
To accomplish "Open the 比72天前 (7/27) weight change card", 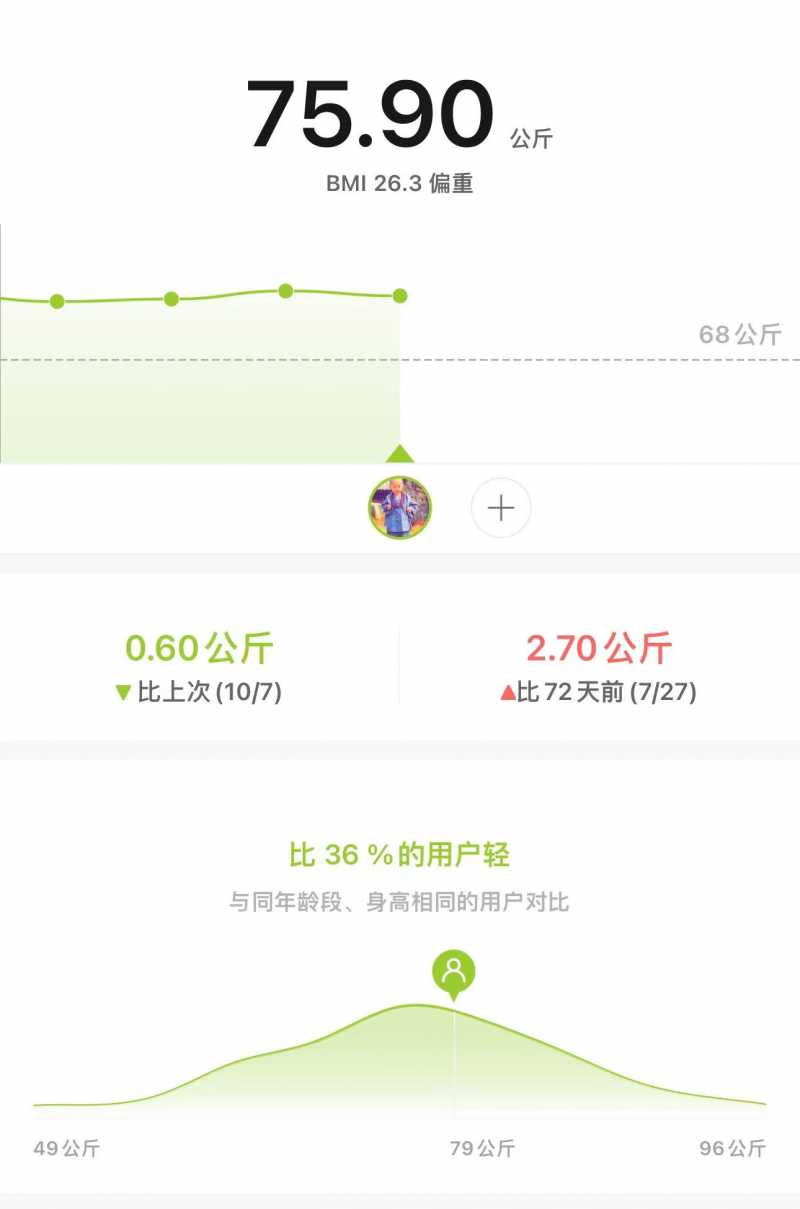I will click(599, 667).
